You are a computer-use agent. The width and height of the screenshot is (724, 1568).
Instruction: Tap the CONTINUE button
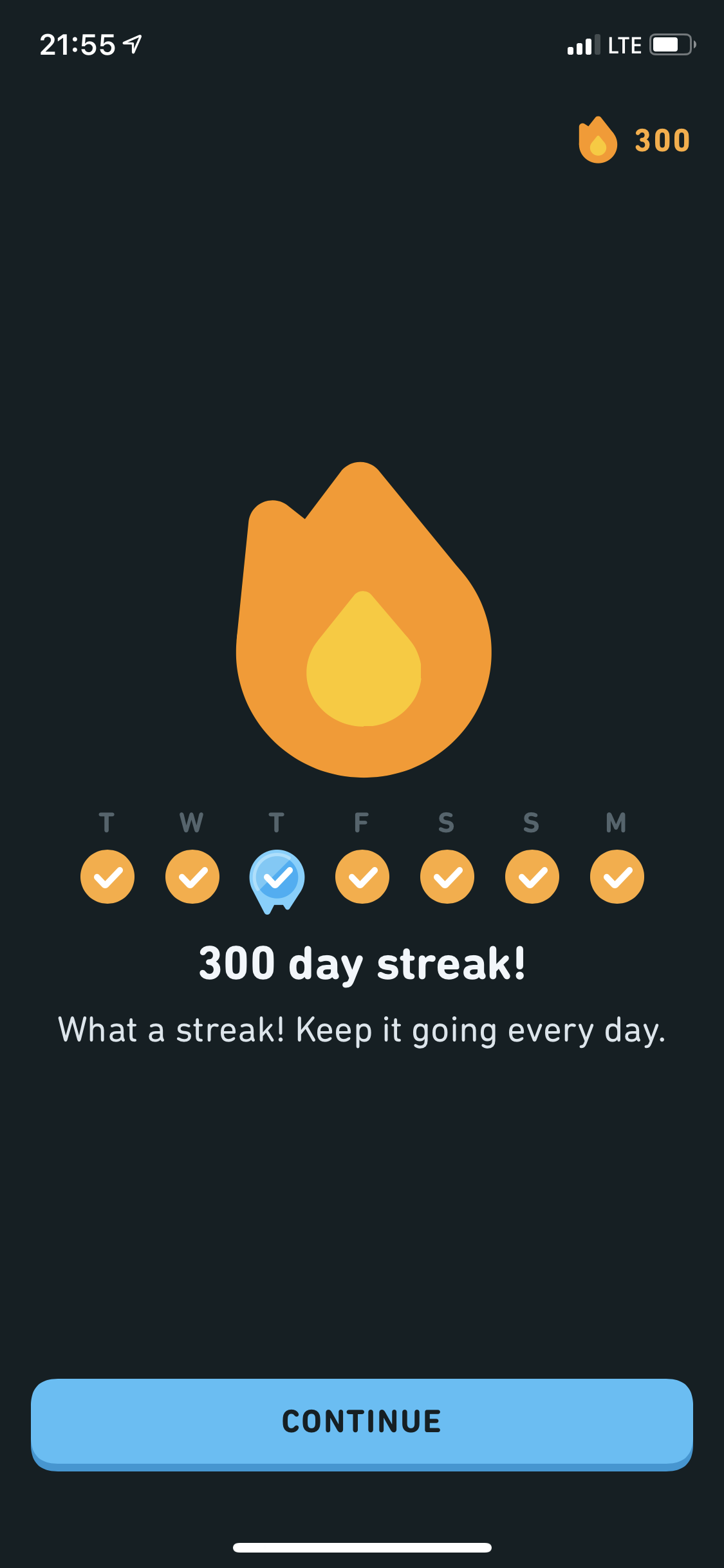[362, 1423]
